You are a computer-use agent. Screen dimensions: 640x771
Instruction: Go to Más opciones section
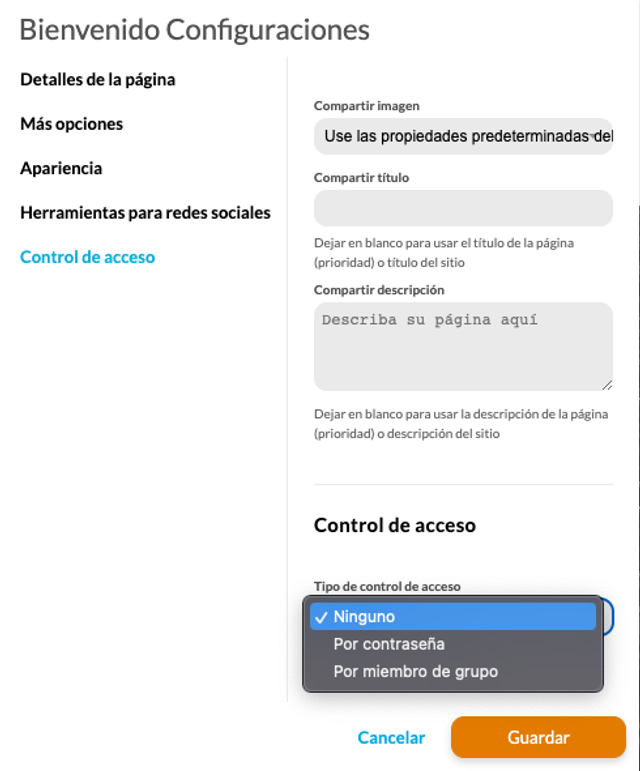[71, 124]
